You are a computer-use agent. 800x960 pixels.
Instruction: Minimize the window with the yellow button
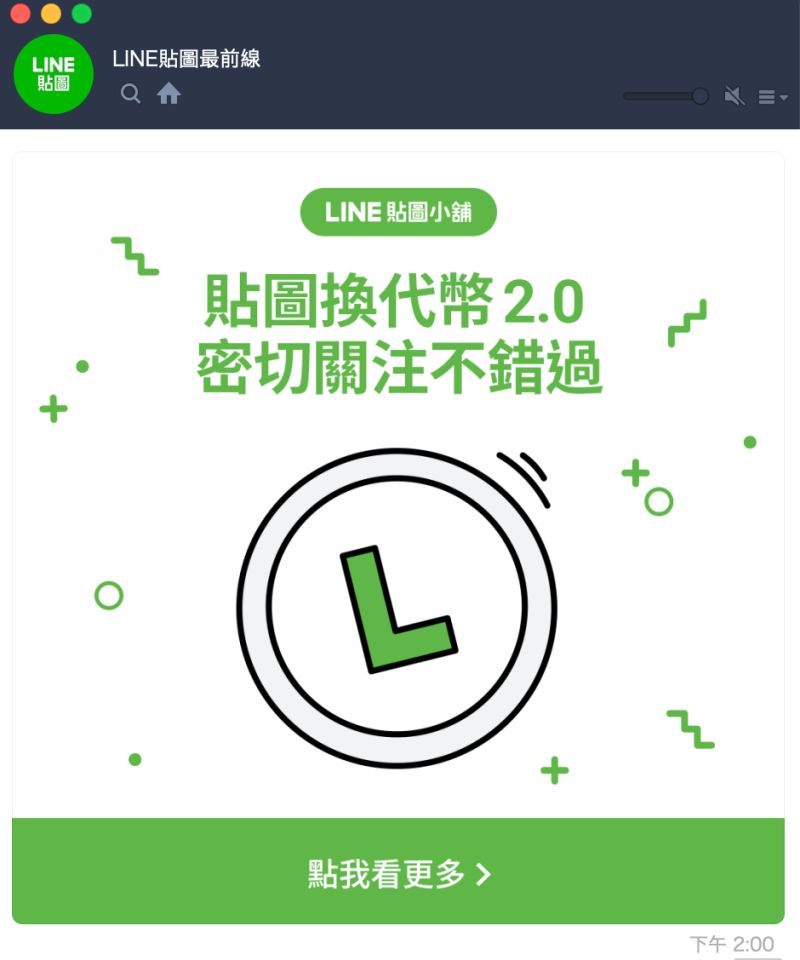point(50,14)
